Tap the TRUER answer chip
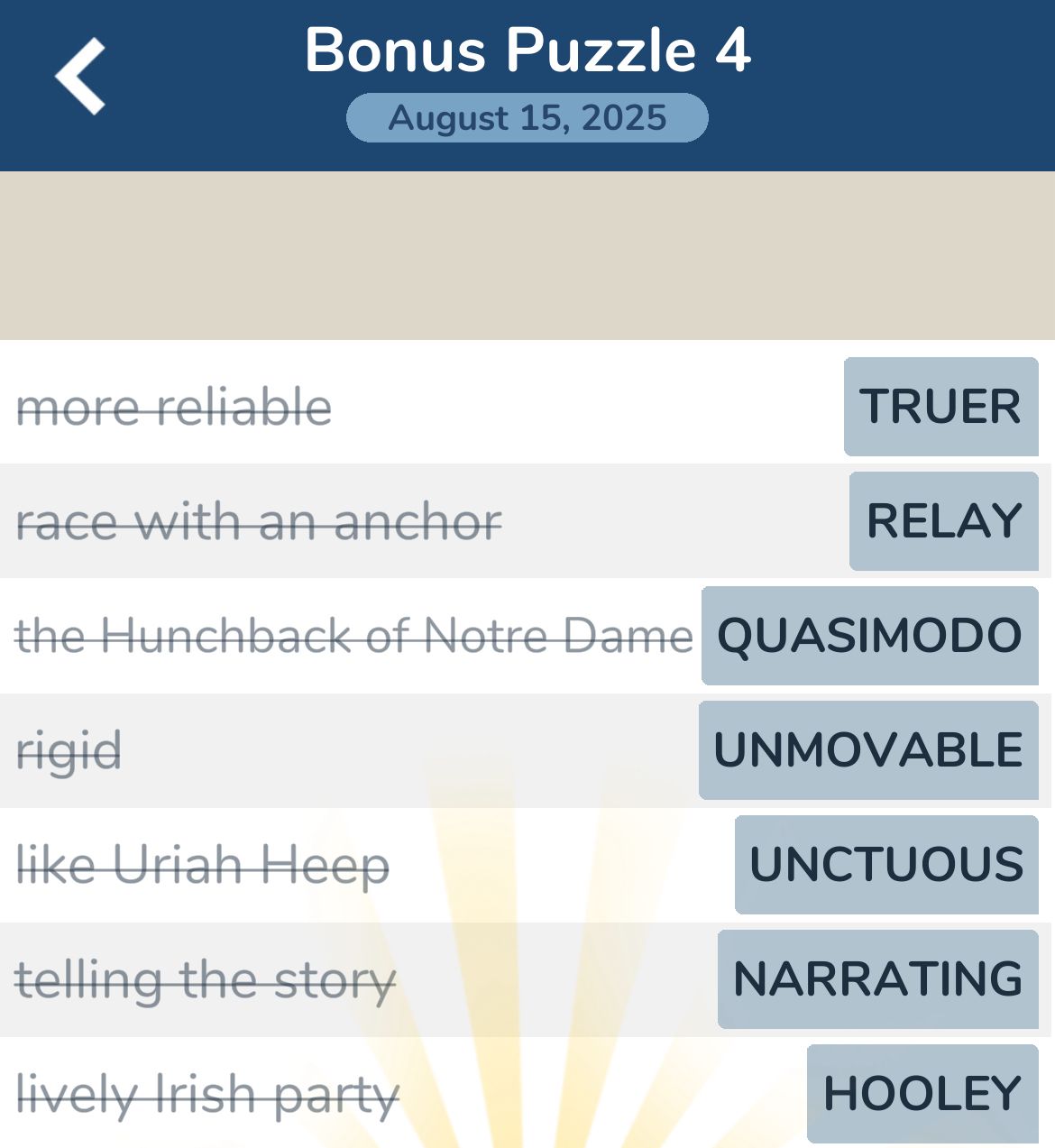 tap(940, 407)
